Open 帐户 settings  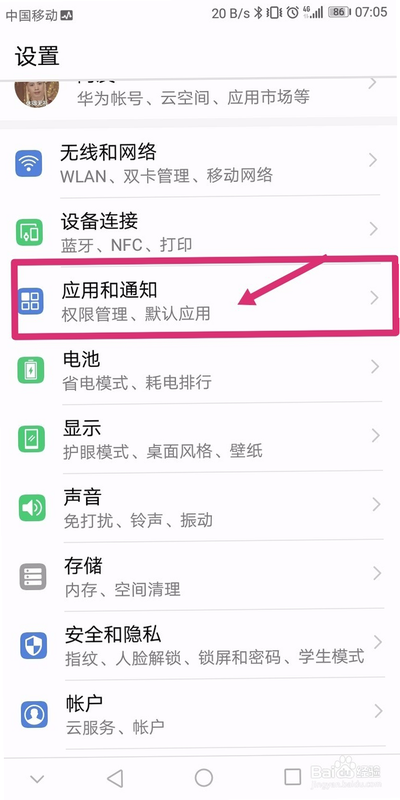click(x=200, y=713)
